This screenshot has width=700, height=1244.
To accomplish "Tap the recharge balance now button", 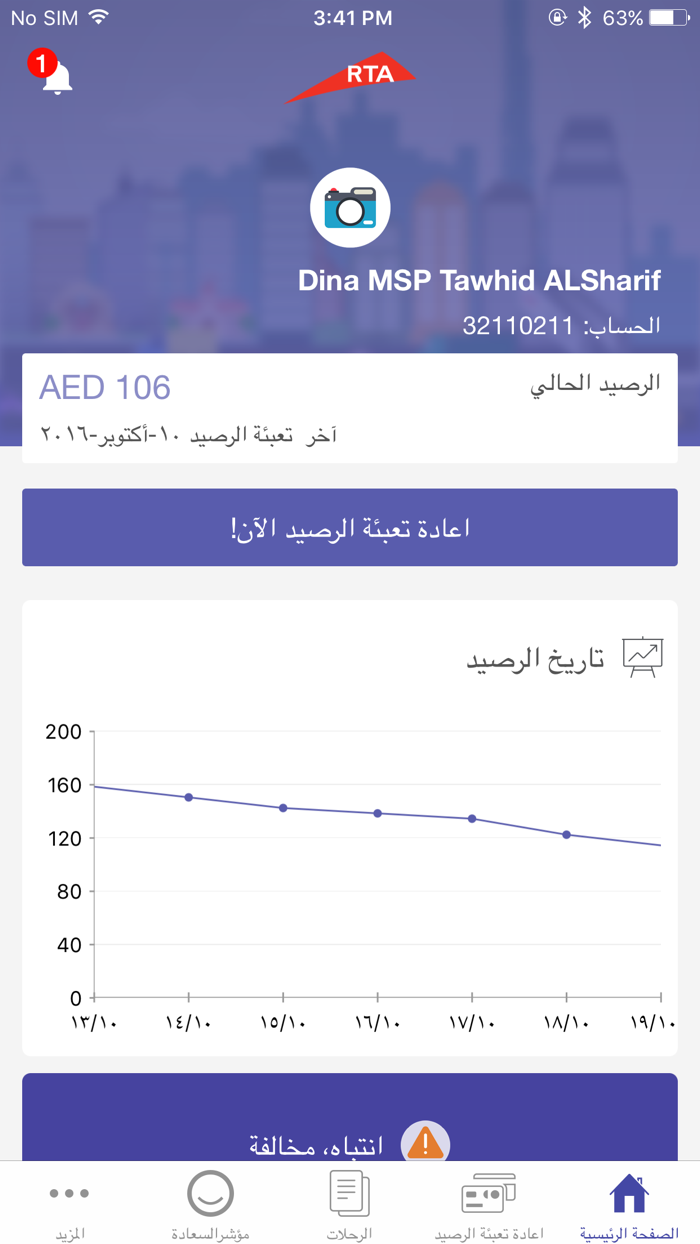I will 350,528.
